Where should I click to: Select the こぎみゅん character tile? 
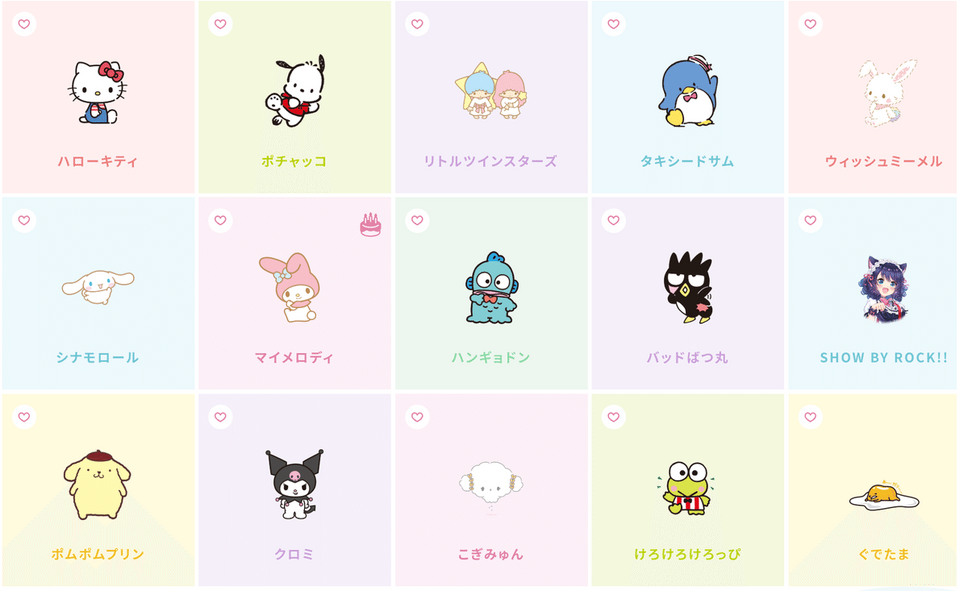click(x=490, y=490)
